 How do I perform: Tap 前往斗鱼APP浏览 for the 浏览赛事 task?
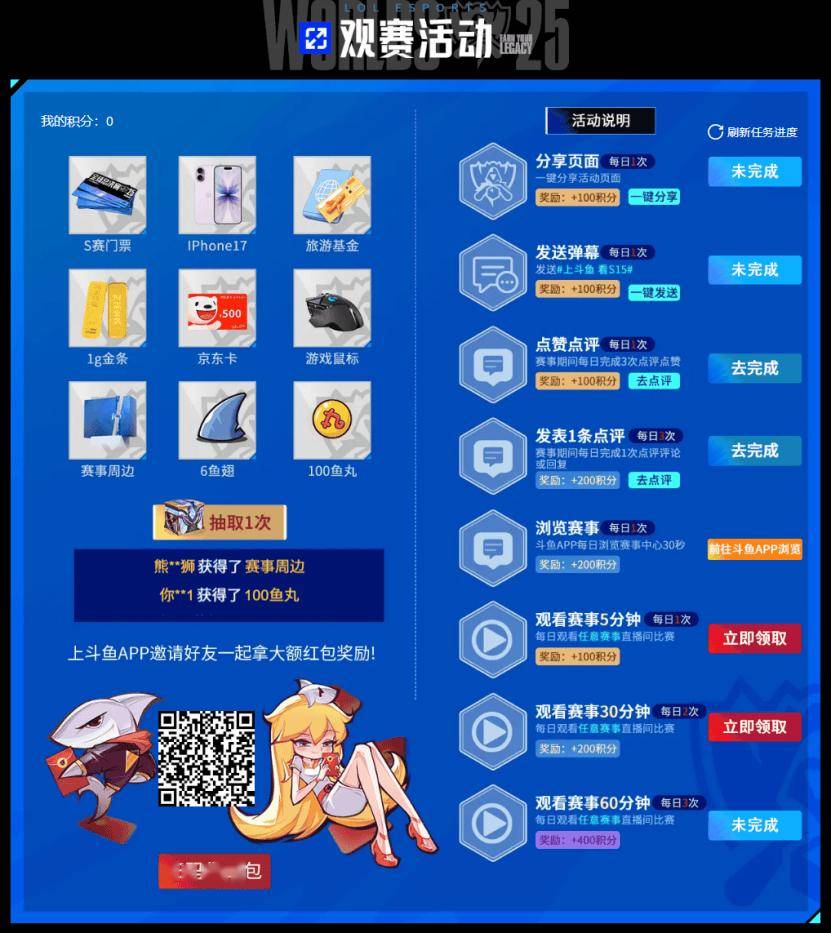coord(755,549)
